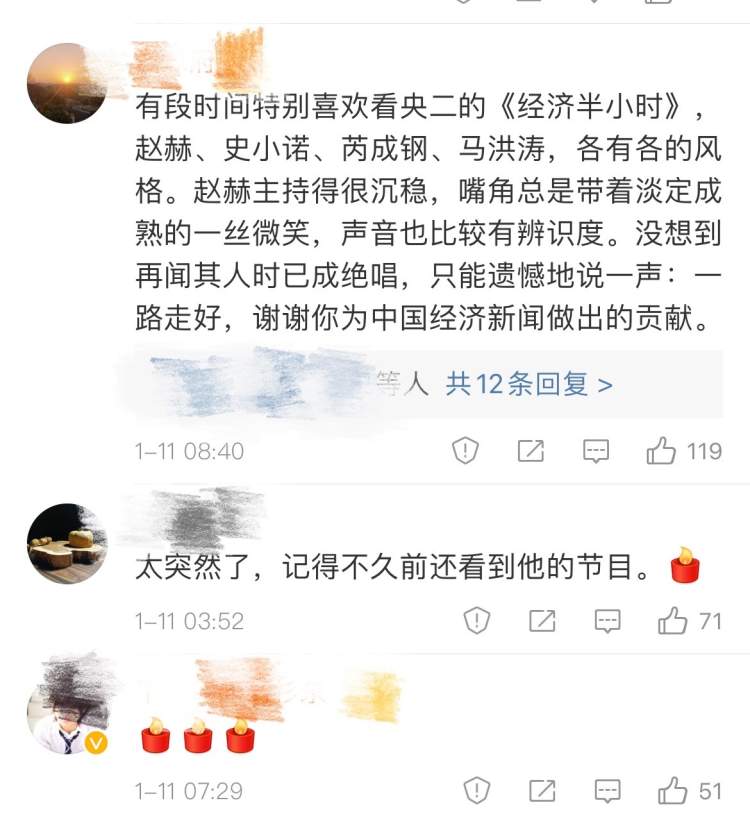Open the 共12条回复 replies link
750x821 pixels.
(529, 384)
